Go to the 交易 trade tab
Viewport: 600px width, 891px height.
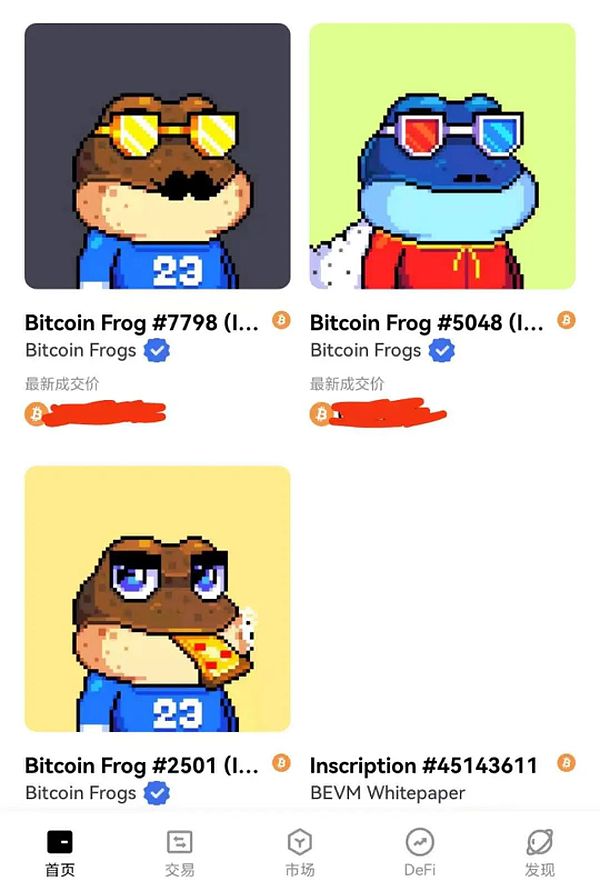click(x=180, y=852)
